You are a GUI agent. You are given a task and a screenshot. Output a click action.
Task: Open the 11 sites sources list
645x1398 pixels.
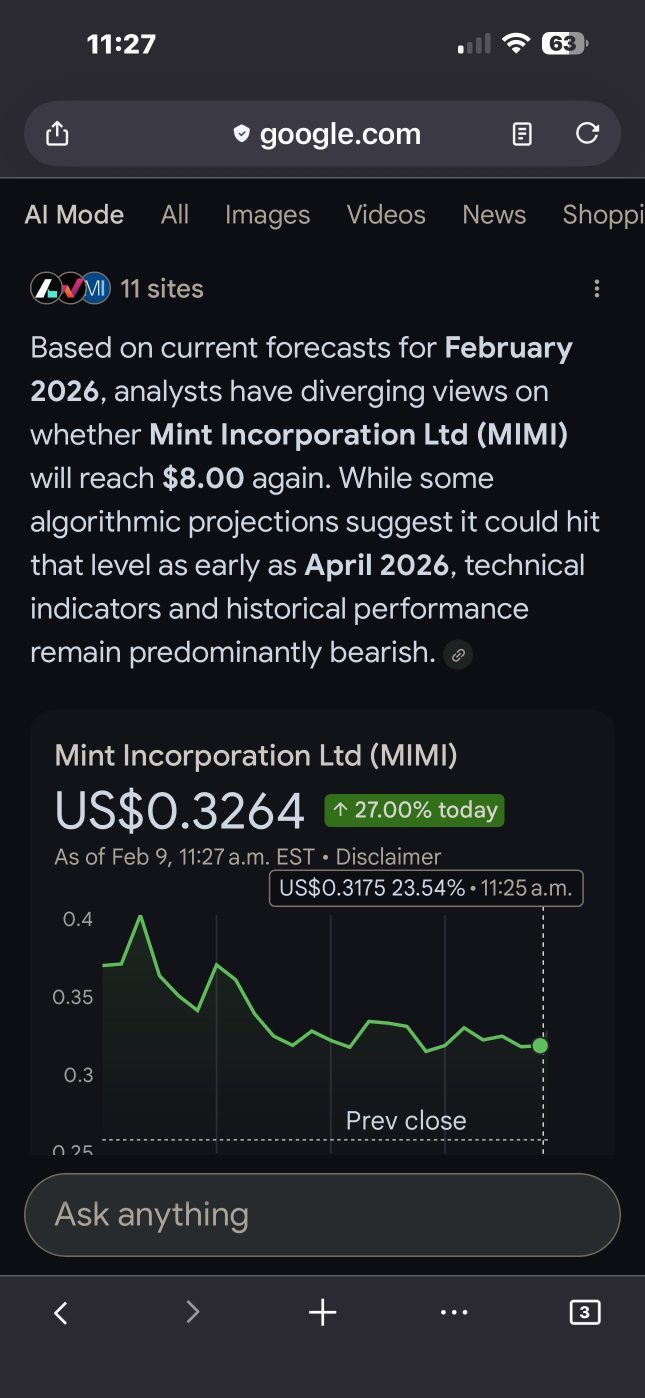click(117, 289)
